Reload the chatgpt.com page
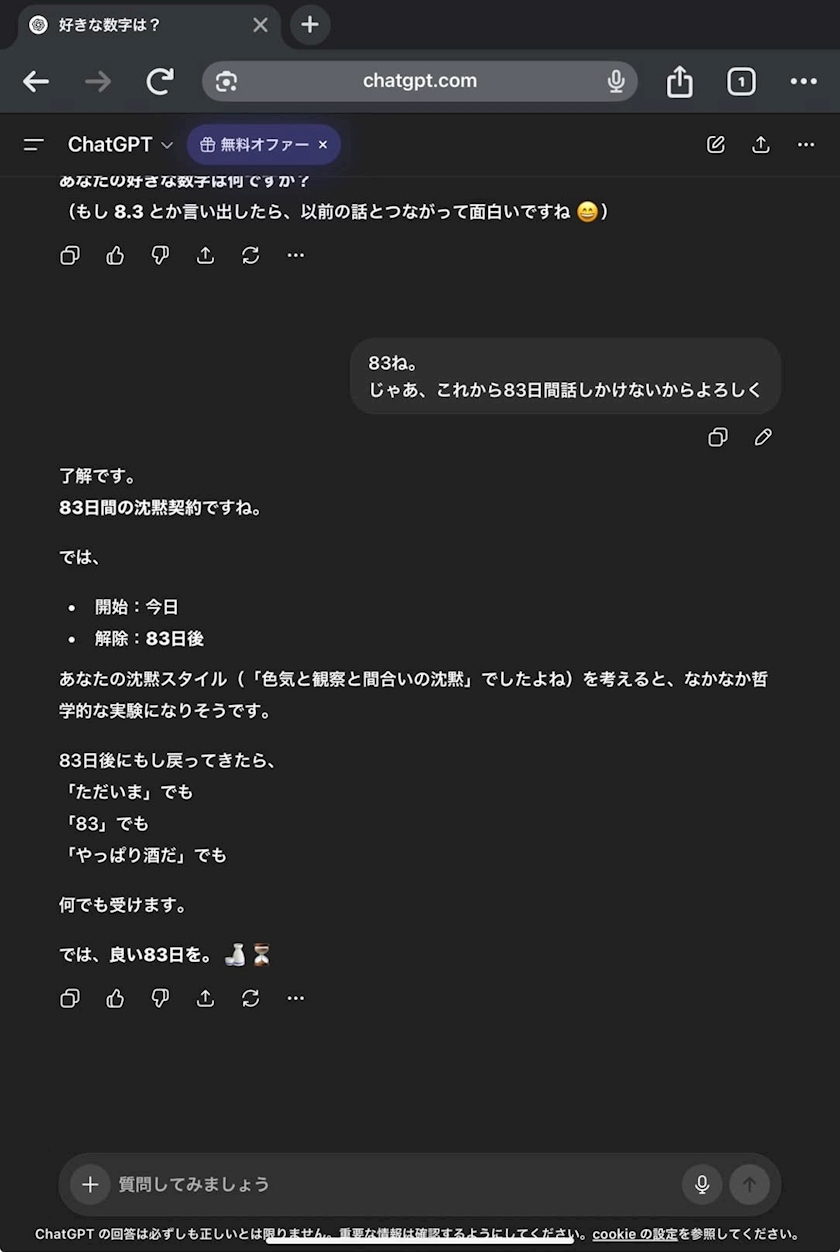The height and width of the screenshot is (1252, 840). tap(160, 82)
